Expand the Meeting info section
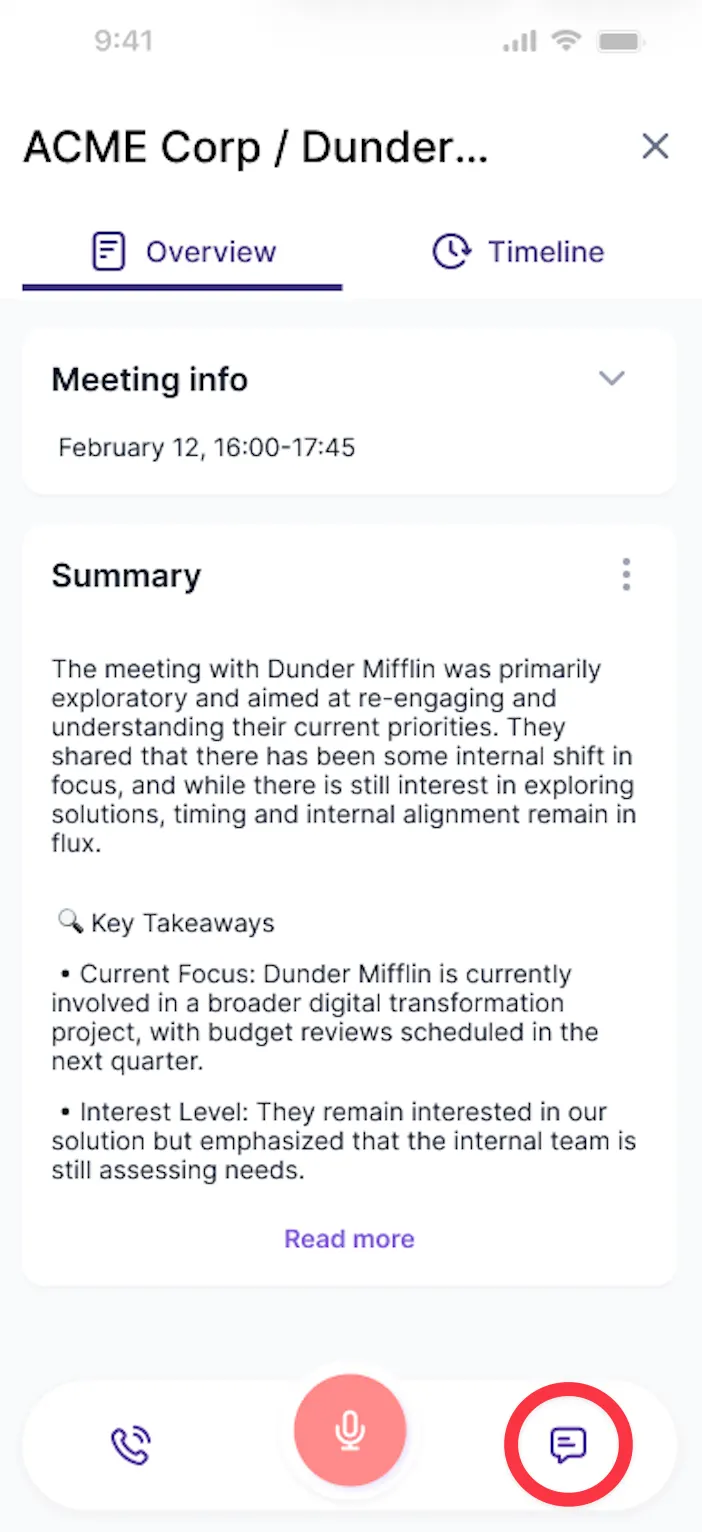 611,378
